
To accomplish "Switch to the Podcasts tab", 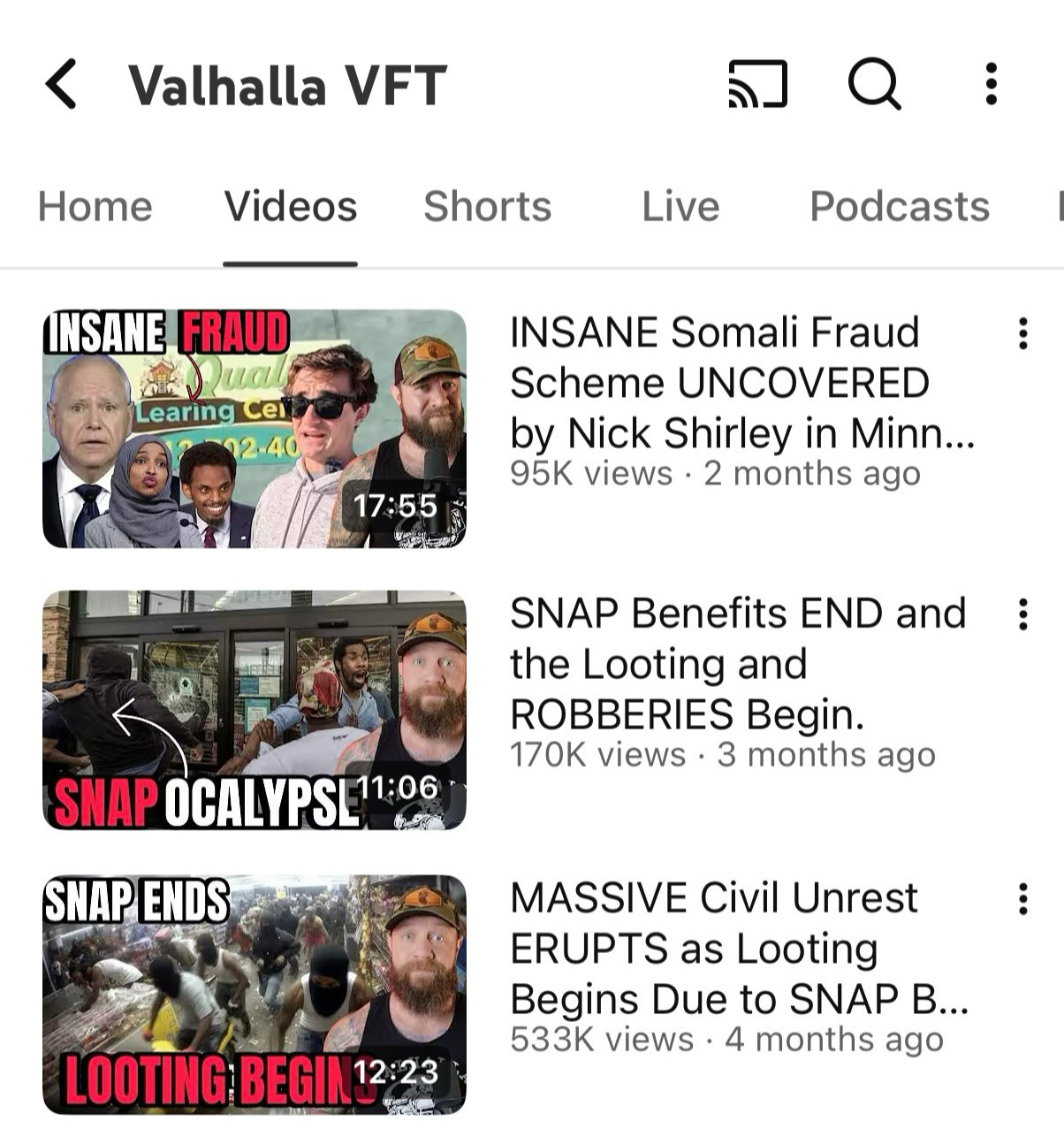I will point(899,207).
